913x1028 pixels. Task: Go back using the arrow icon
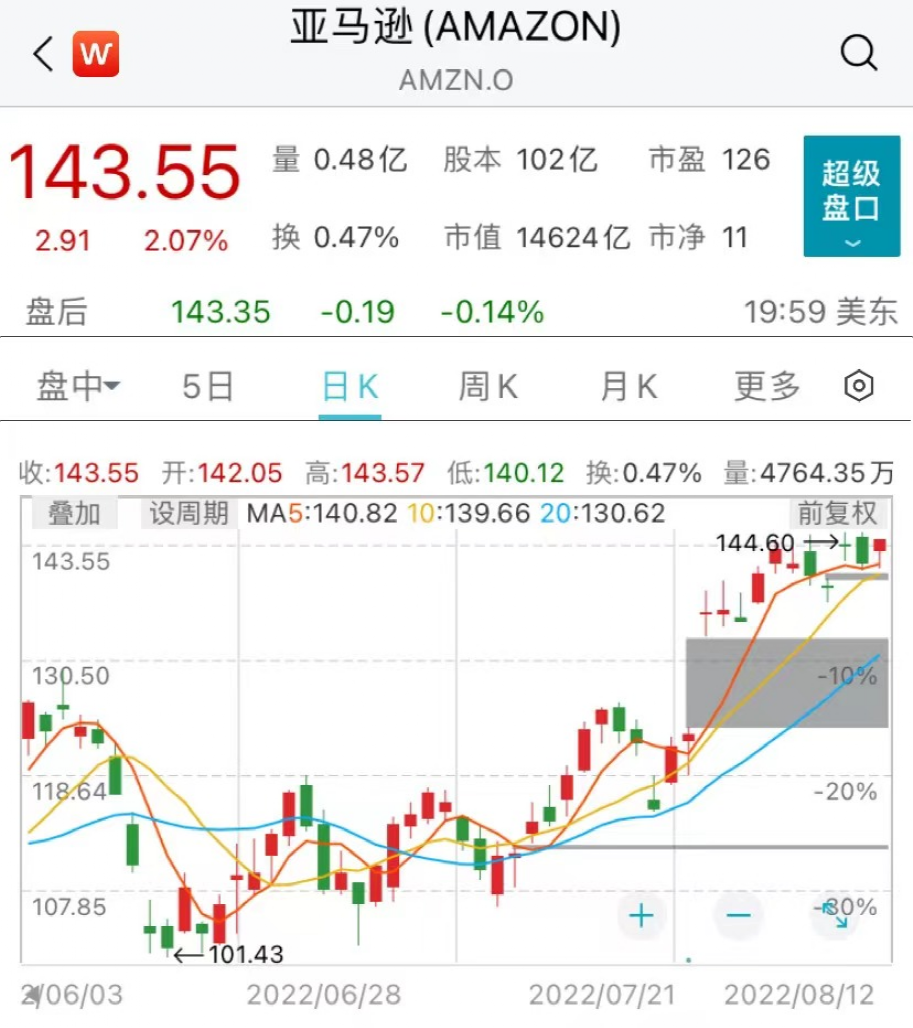point(42,54)
